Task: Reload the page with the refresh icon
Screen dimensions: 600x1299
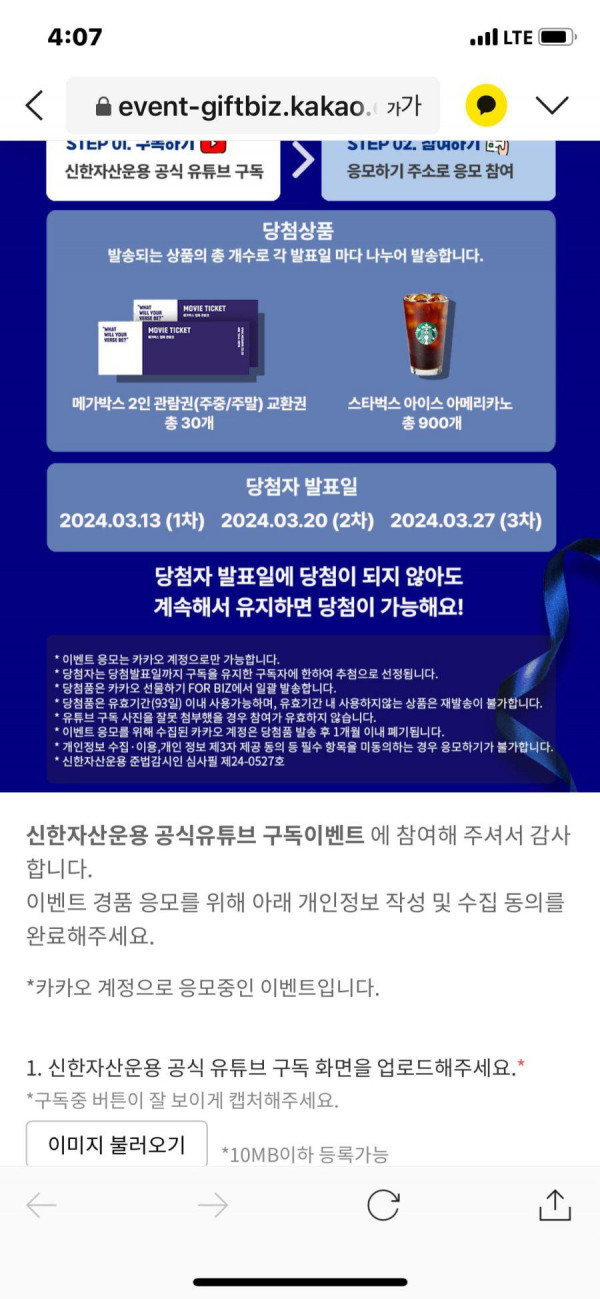Action: click(383, 1205)
